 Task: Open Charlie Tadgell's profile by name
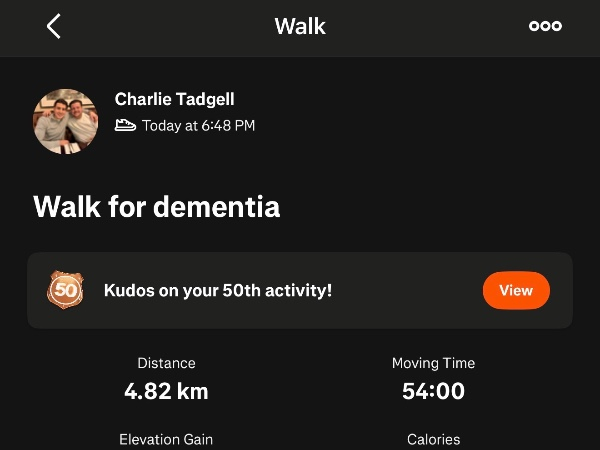pos(175,99)
